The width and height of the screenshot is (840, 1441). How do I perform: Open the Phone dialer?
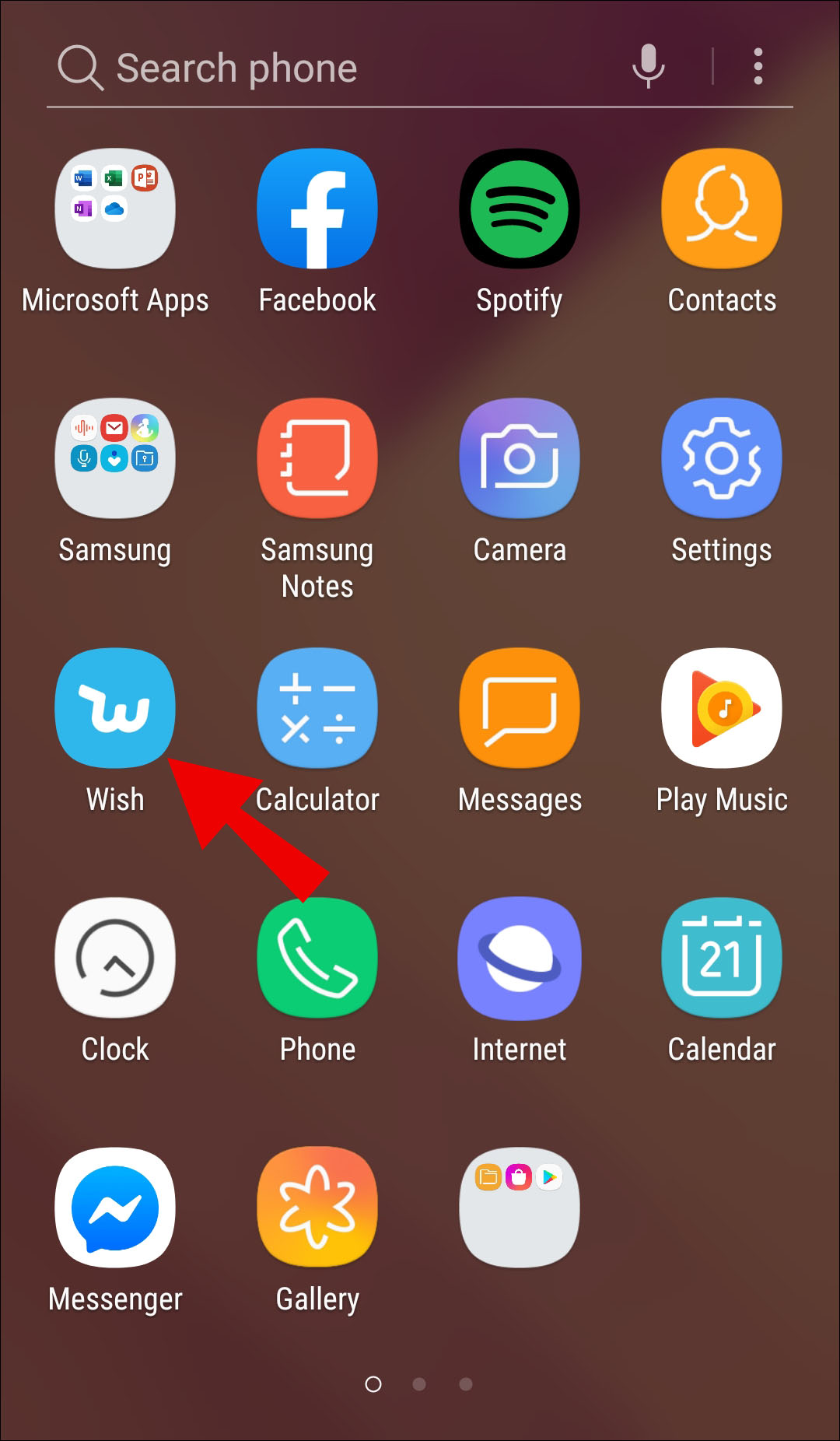click(x=317, y=958)
